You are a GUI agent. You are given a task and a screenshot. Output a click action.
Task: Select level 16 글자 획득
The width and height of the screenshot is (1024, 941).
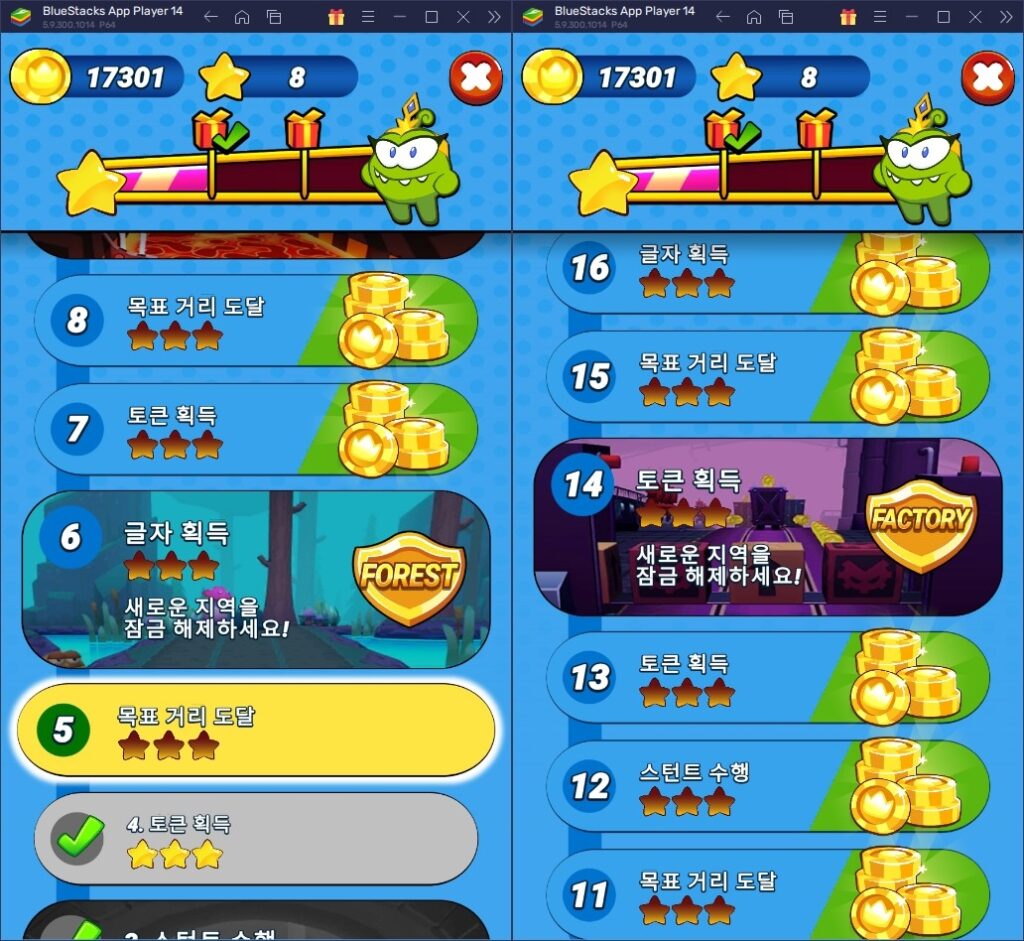click(767, 268)
